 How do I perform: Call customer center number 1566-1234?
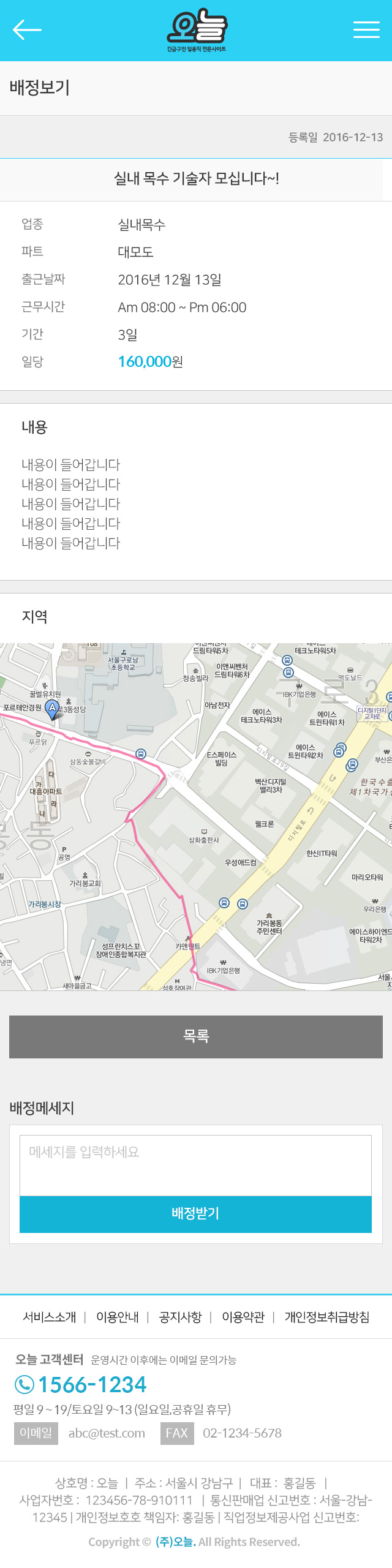(x=92, y=1384)
